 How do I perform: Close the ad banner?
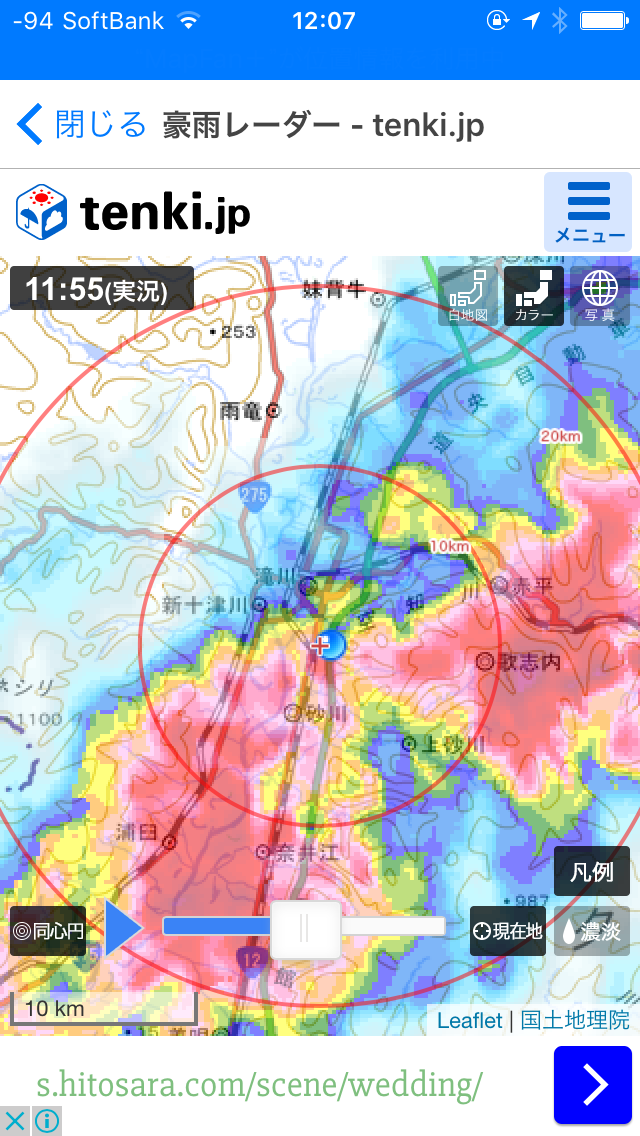pos(14,1121)
